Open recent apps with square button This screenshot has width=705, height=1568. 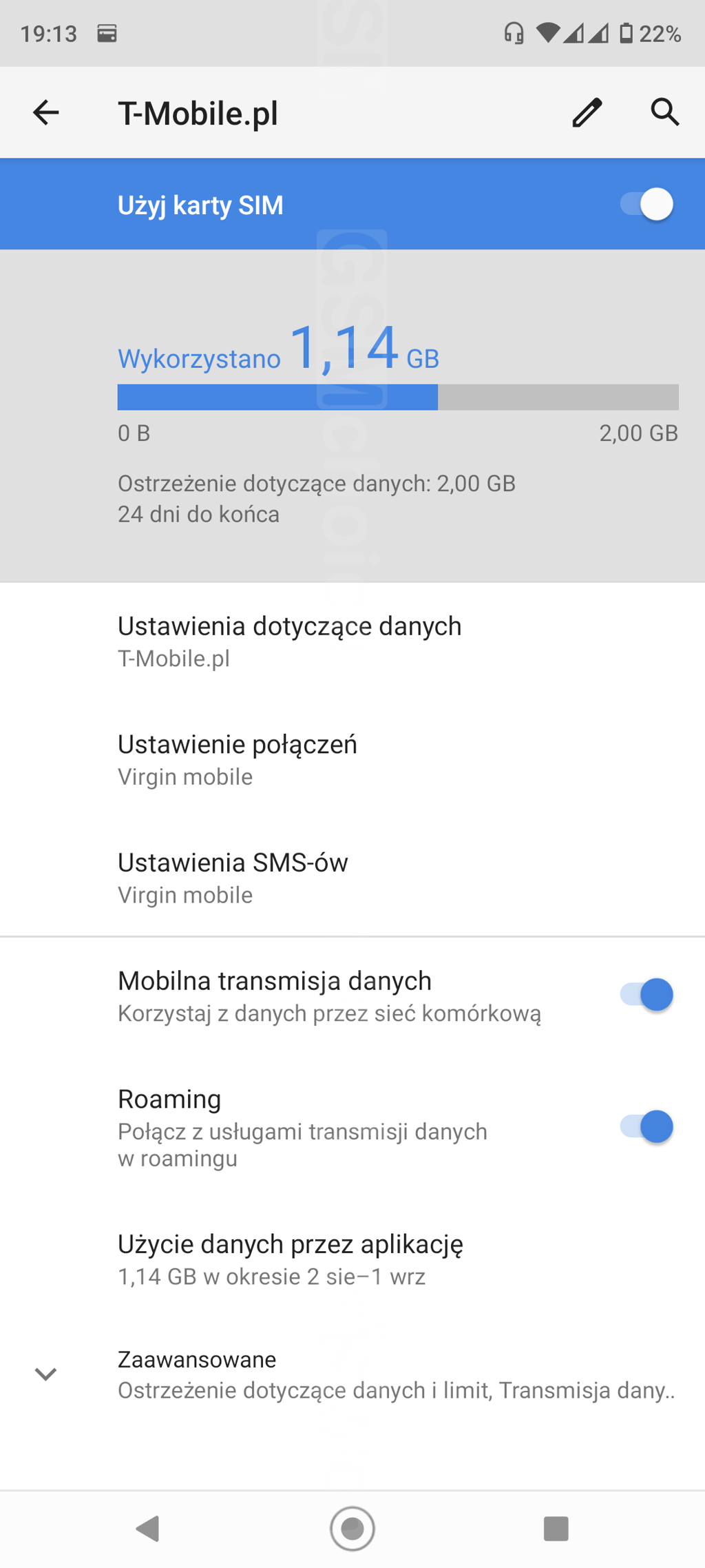point(556,1529)
